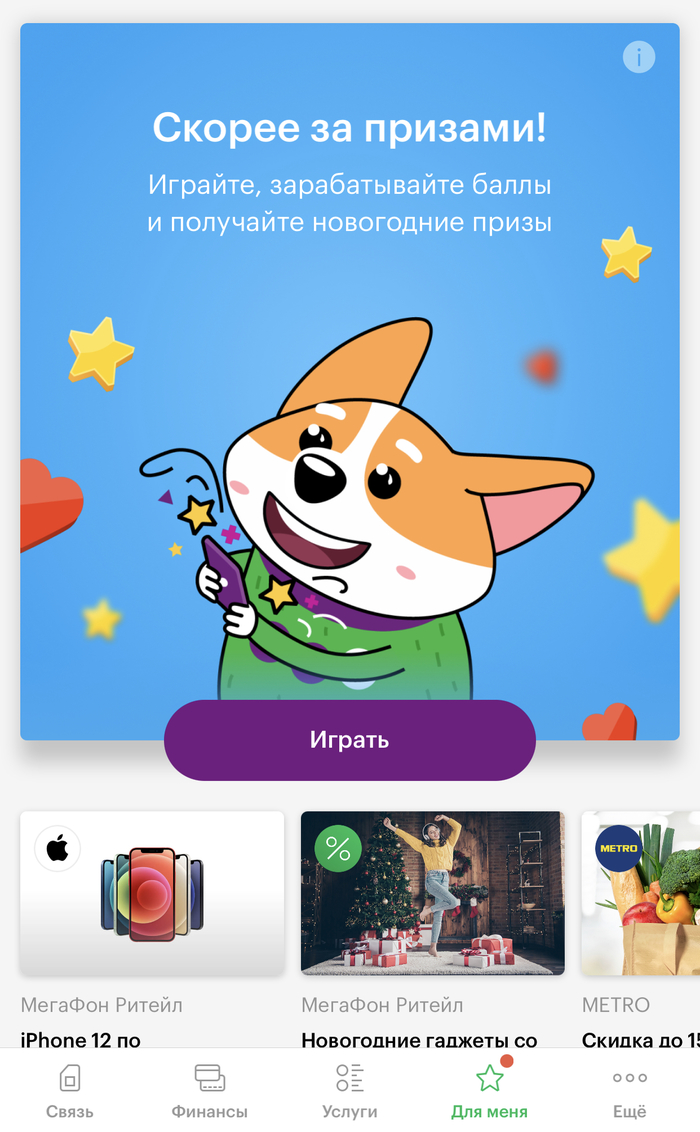Switch to the Финансы tab
Screen dimensions: 700x1132
[210, 1090]
